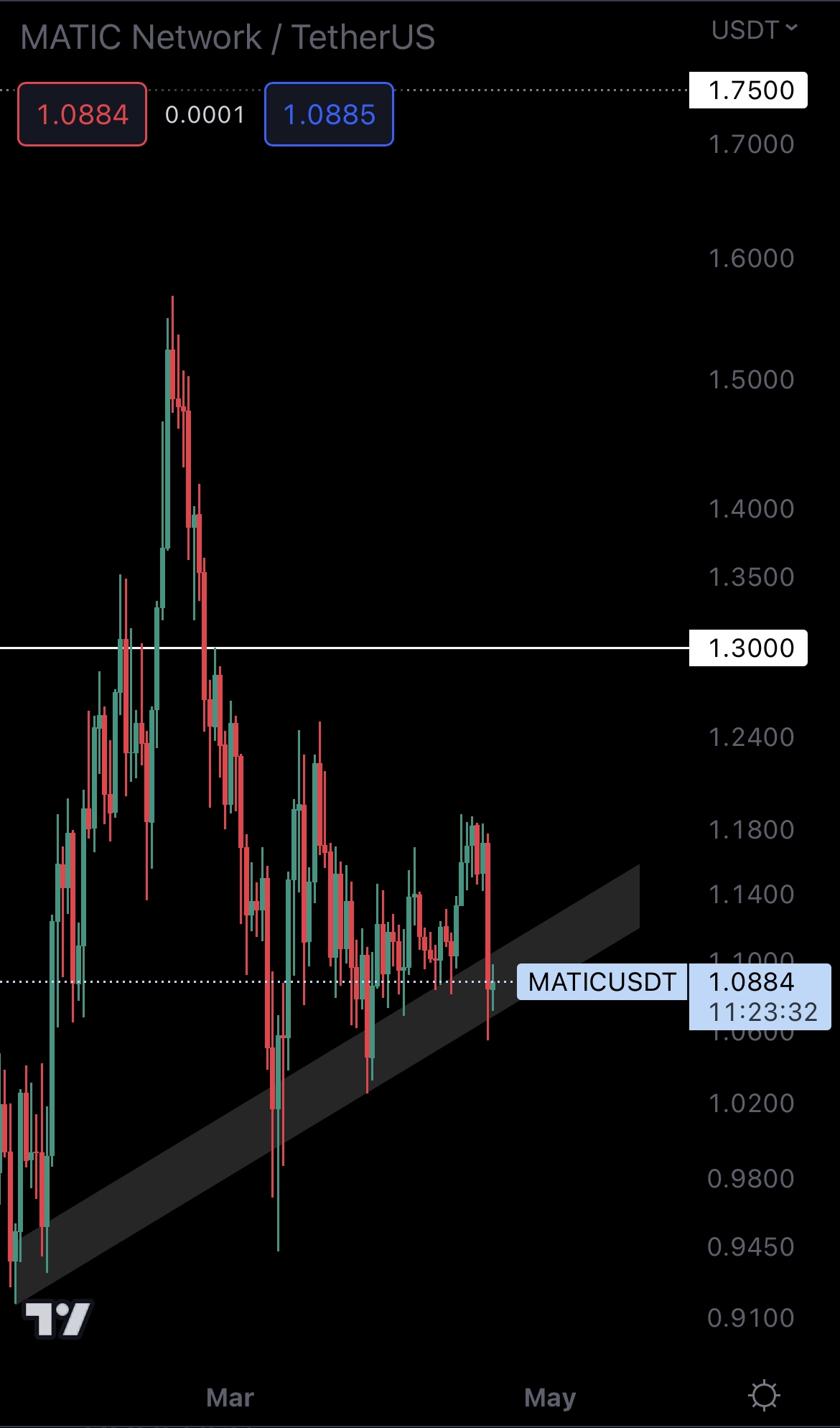Tap the red sell price 1.0884 button

coord(82,115)
